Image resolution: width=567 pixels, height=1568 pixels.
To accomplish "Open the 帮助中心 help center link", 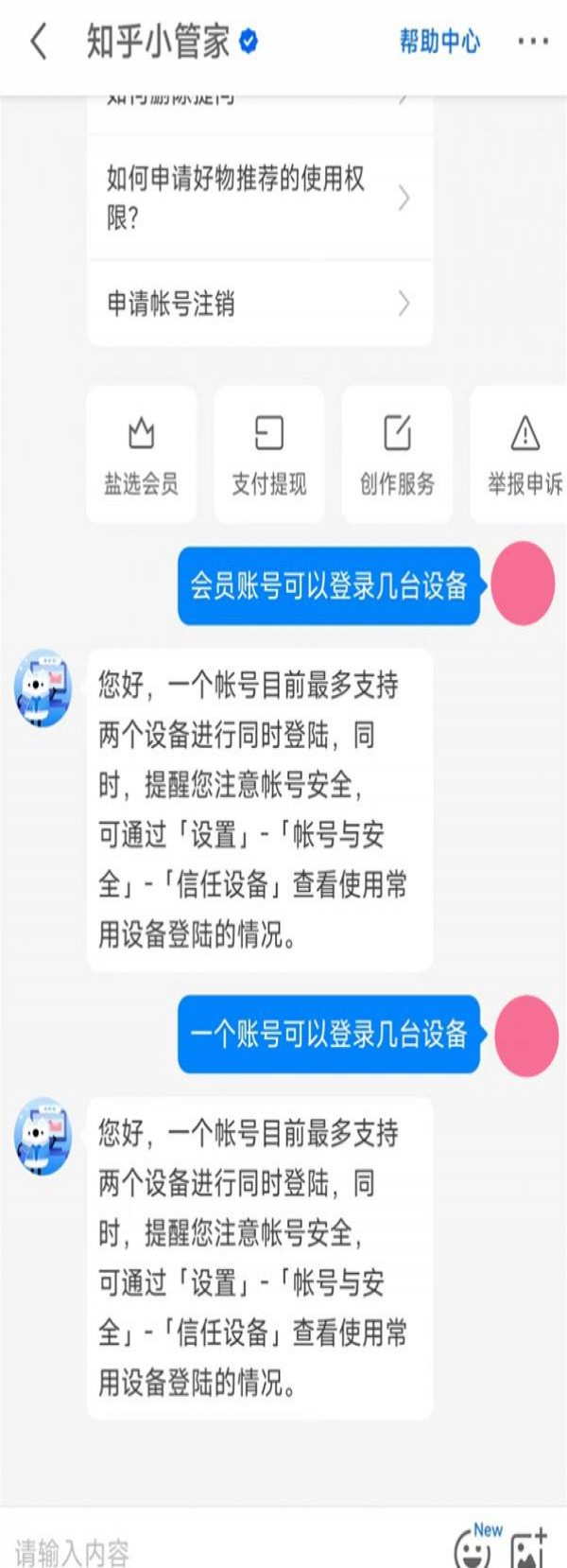I will (438, 42).
